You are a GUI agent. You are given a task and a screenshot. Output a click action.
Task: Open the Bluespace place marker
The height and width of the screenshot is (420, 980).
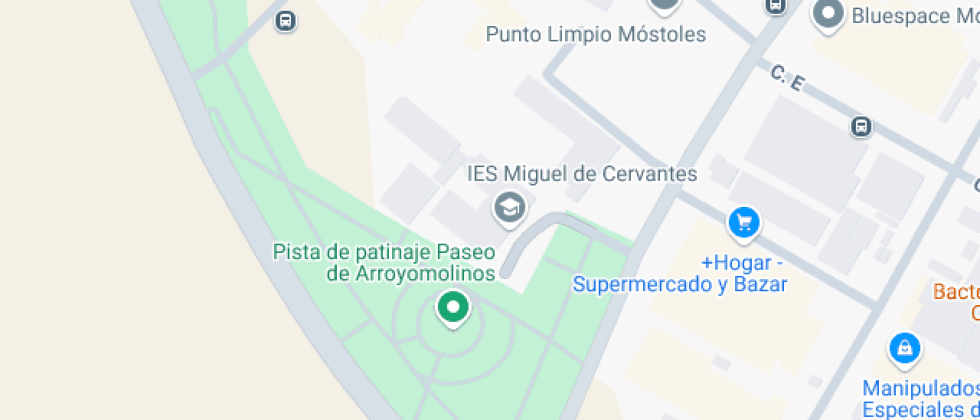click(828, 15)
